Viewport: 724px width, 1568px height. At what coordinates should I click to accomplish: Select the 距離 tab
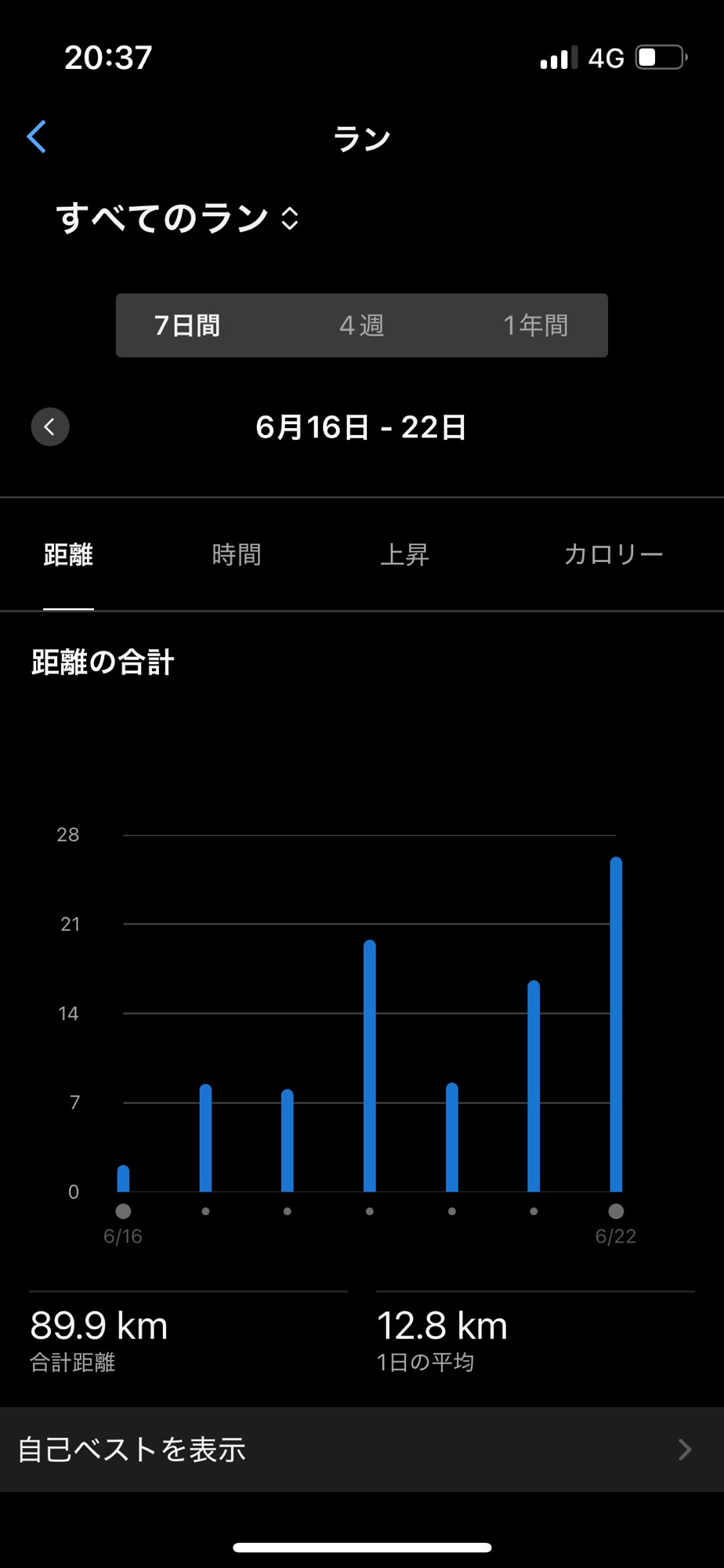68,555
